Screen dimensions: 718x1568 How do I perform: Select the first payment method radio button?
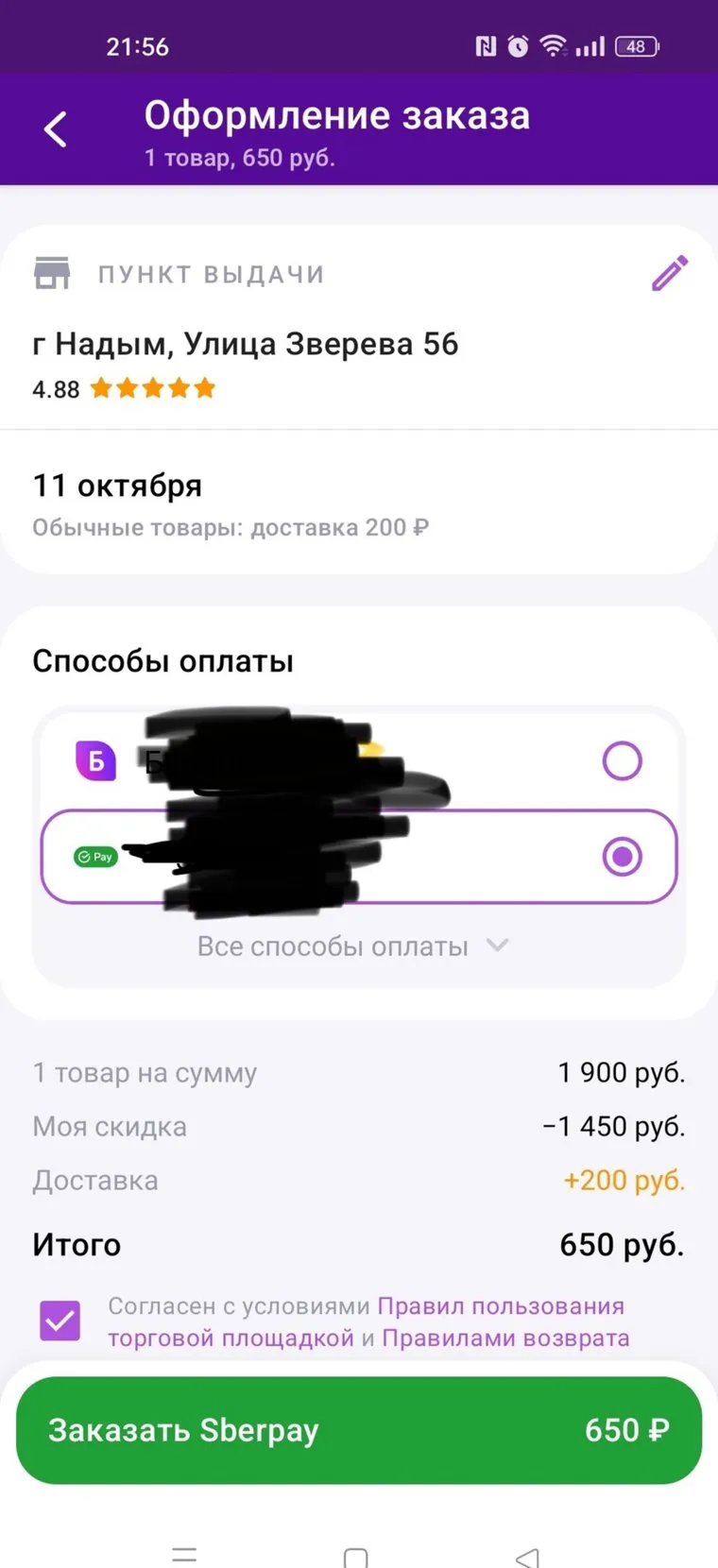tap(622, 760)
